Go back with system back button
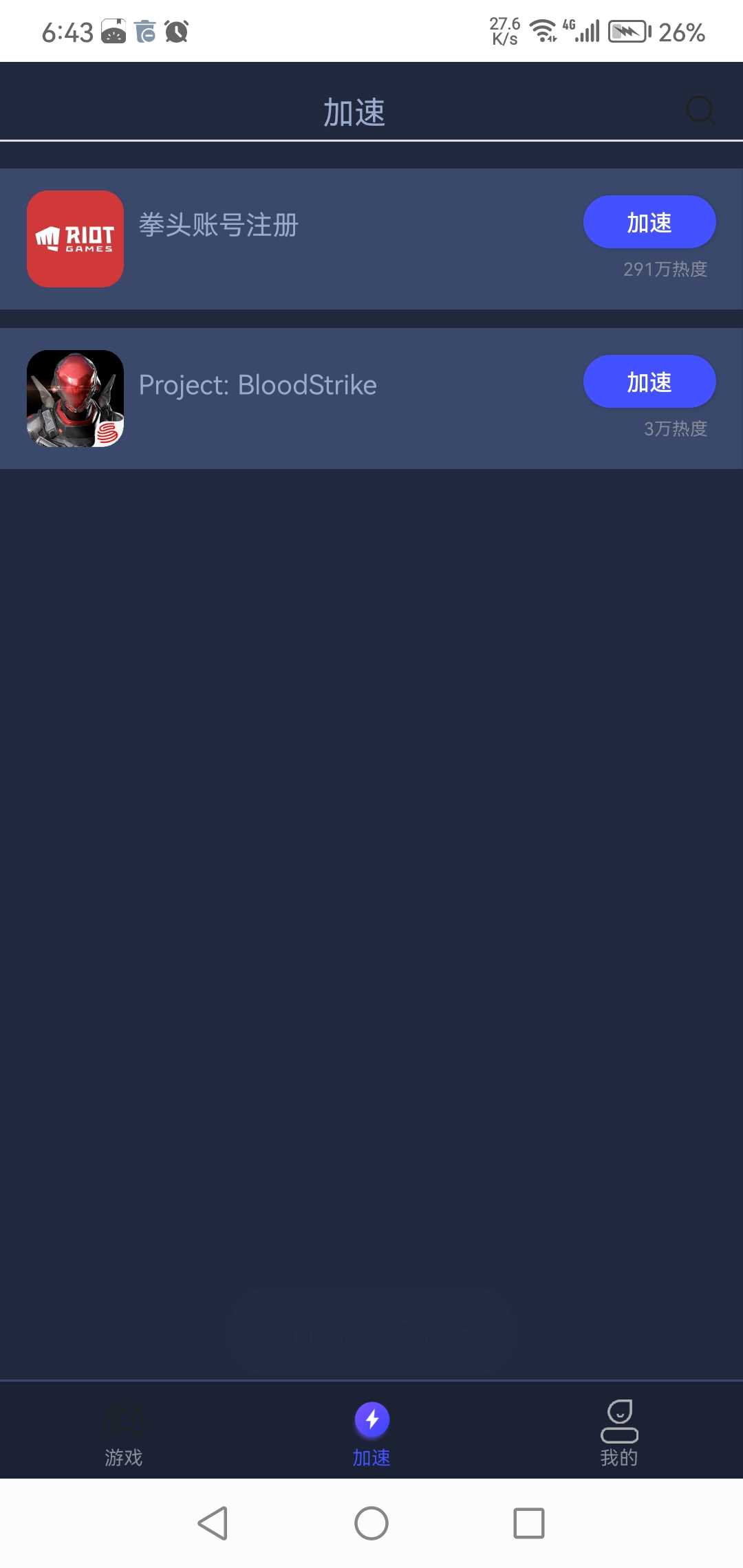The width and height of the screenshot is (743, 1568). [x=213, y=1523]
